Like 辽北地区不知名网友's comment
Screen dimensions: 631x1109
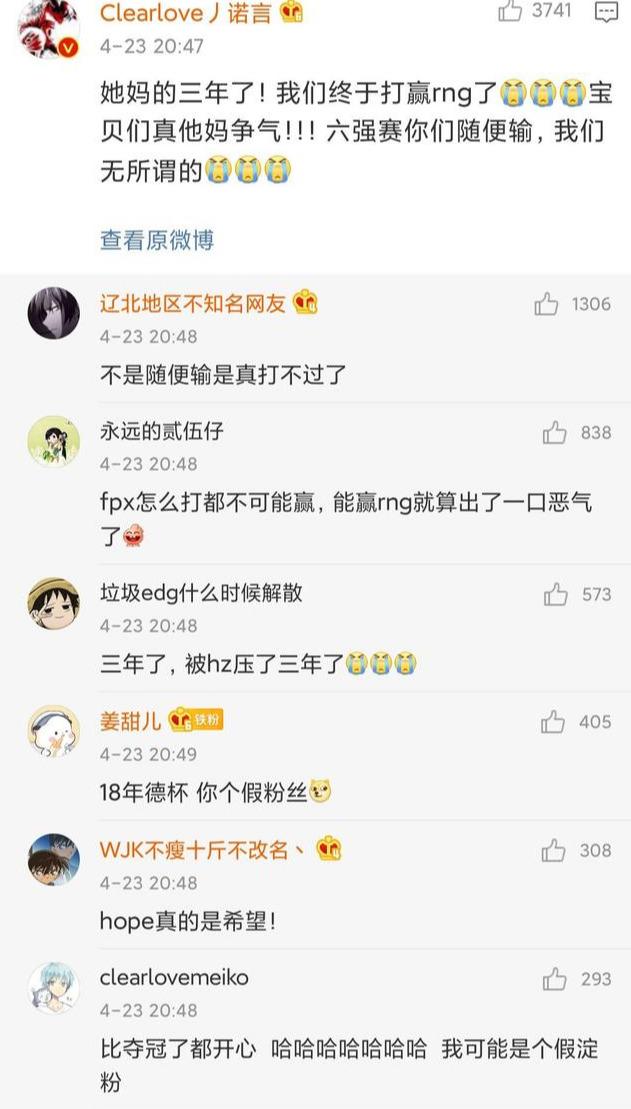click(x=546, y=304)
